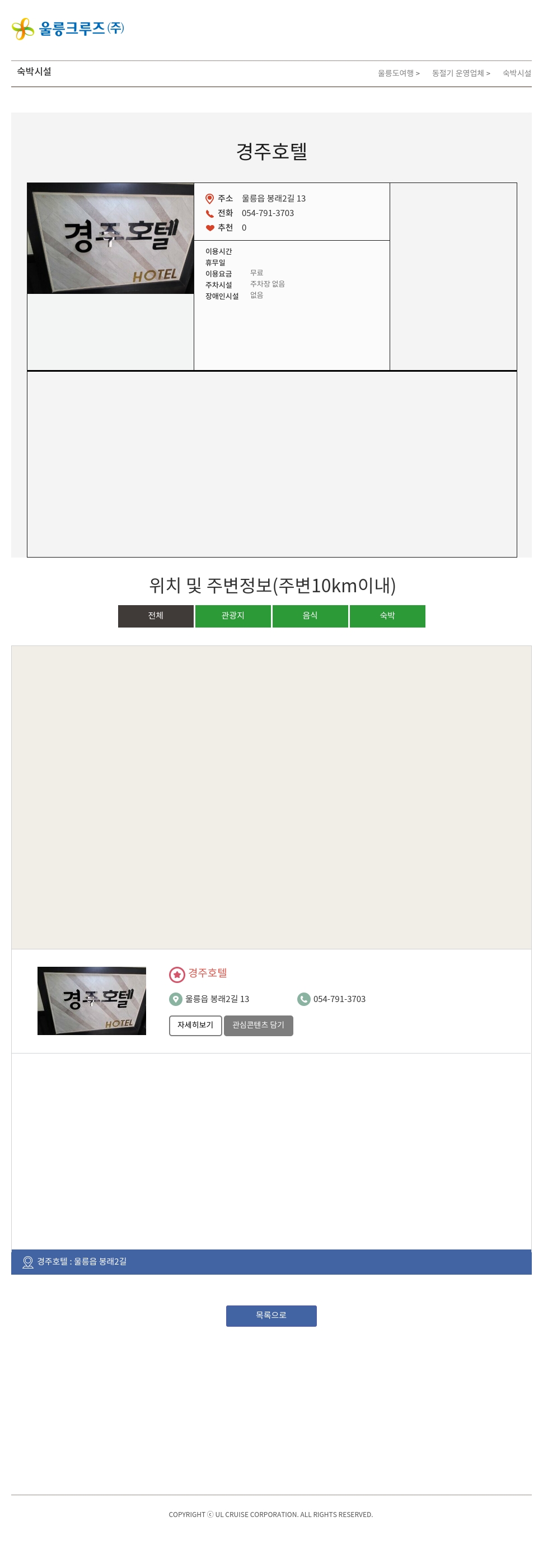Tap 자세히보기 for 경주호텔
The image size is (543, 1568).
pyautogui.click(x=195, y=1025)
